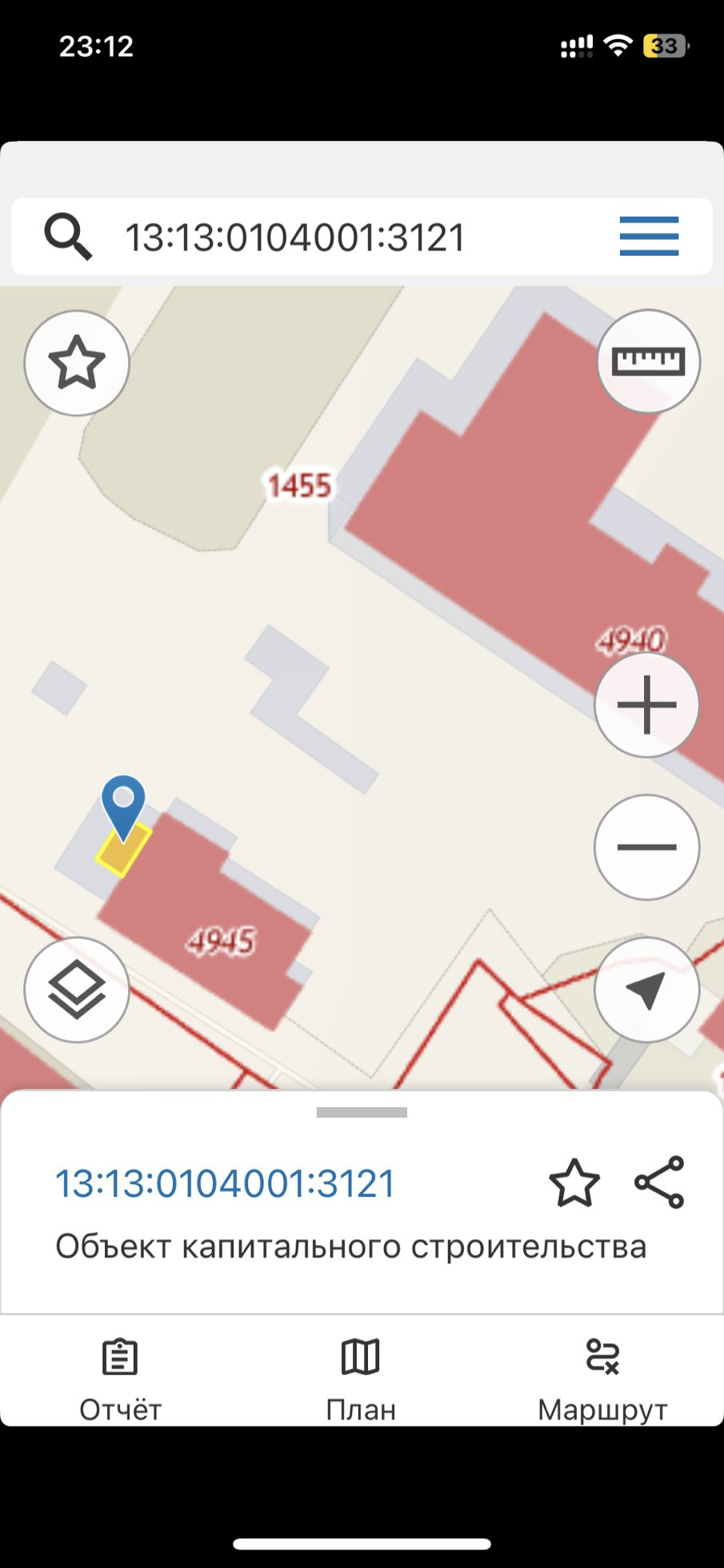Viewport: 724px width, 1568px height.
Task: Add object 13:13:0104001:3121 to favorites
Action: coord(574,1182)
